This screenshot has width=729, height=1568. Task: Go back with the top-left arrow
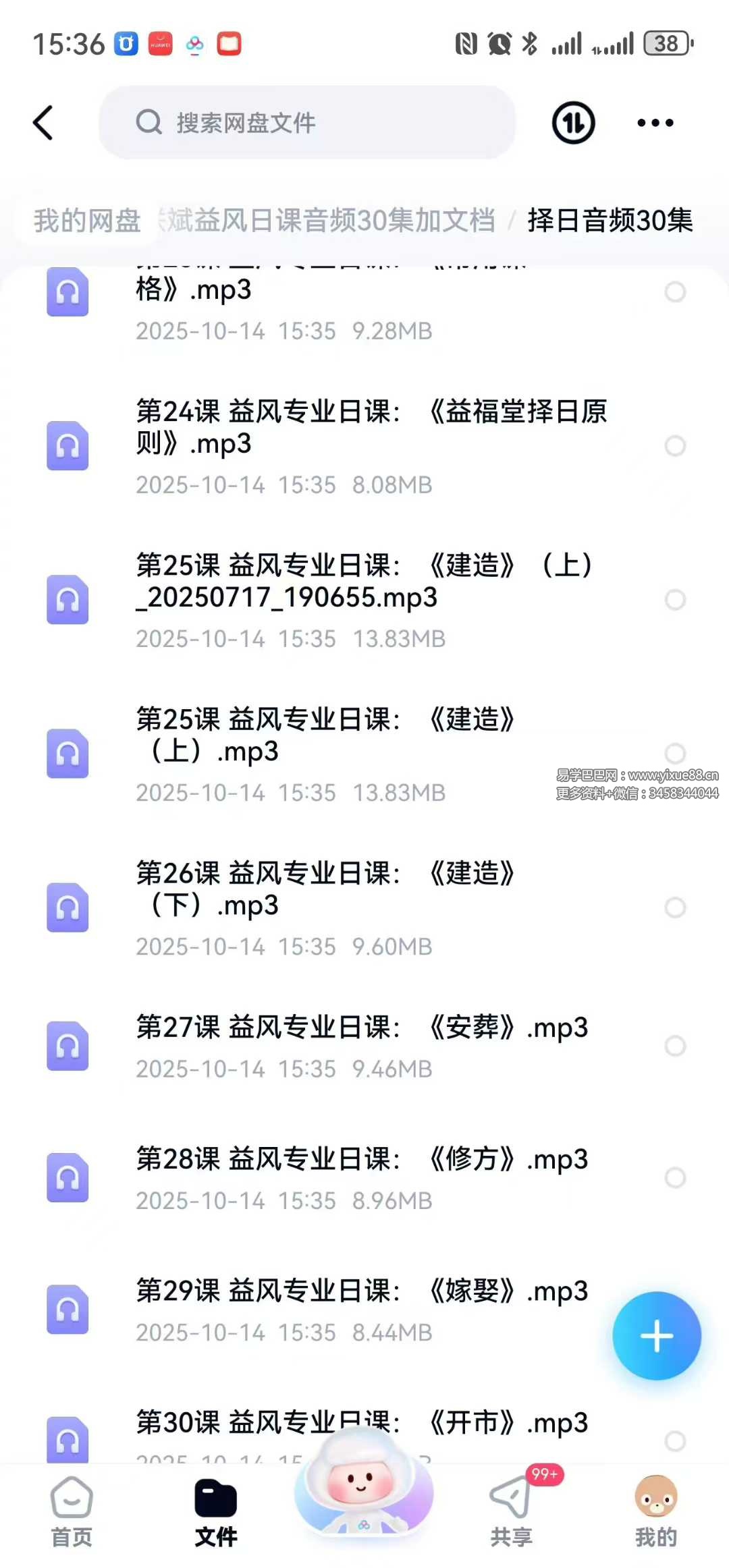pyautogui.click(x=43, y=123)
